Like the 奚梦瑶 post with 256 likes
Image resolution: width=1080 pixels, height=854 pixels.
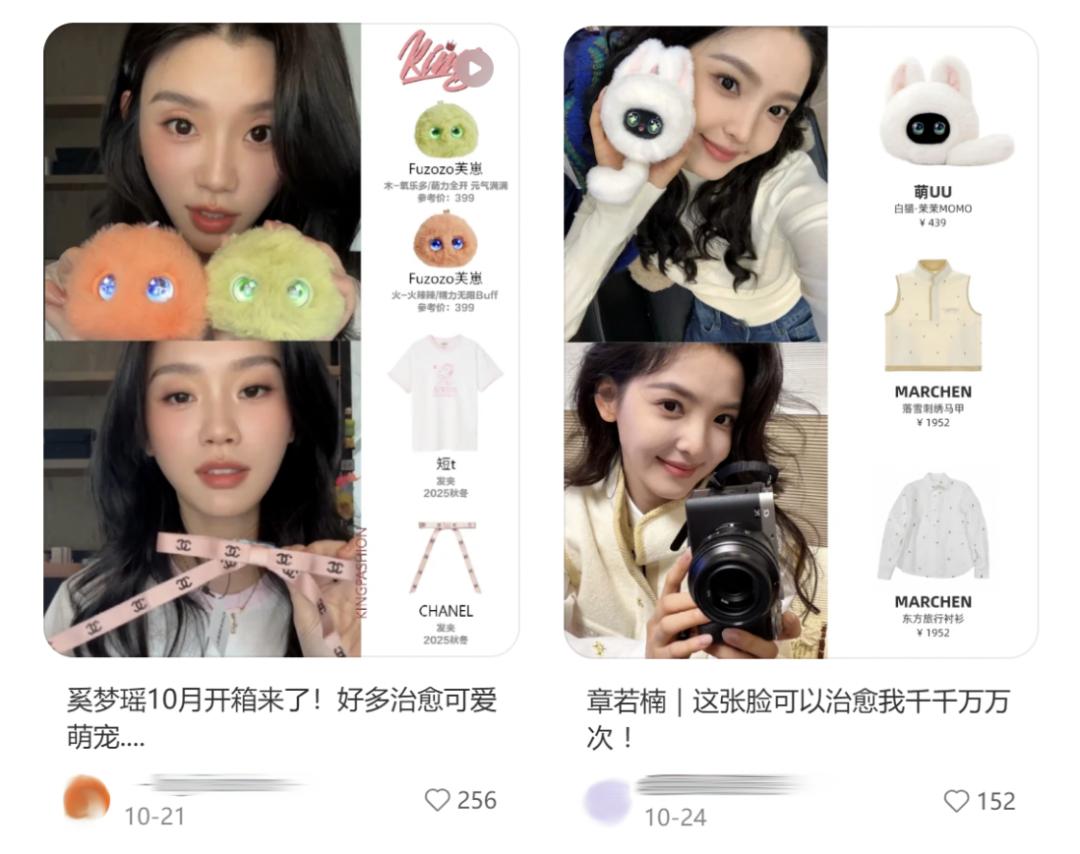point(438,800)
